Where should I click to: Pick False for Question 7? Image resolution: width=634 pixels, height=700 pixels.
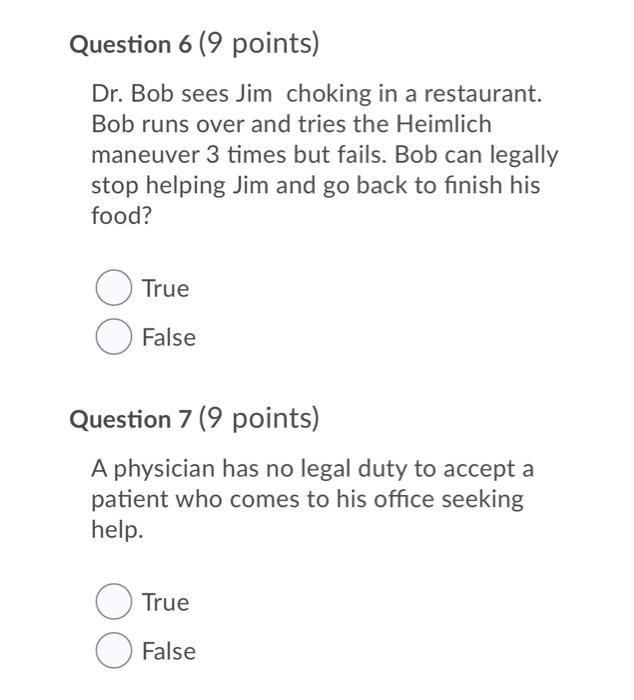pos(114,651)
